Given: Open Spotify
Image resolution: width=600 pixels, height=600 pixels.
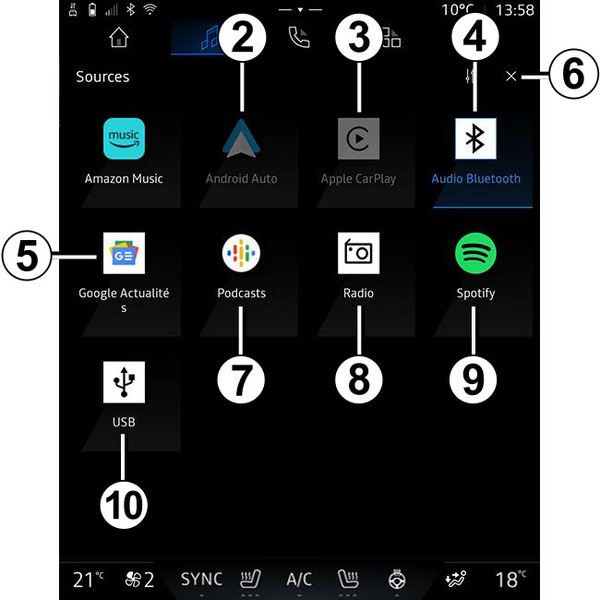Looking at the screenshot, I should [475, 254].
